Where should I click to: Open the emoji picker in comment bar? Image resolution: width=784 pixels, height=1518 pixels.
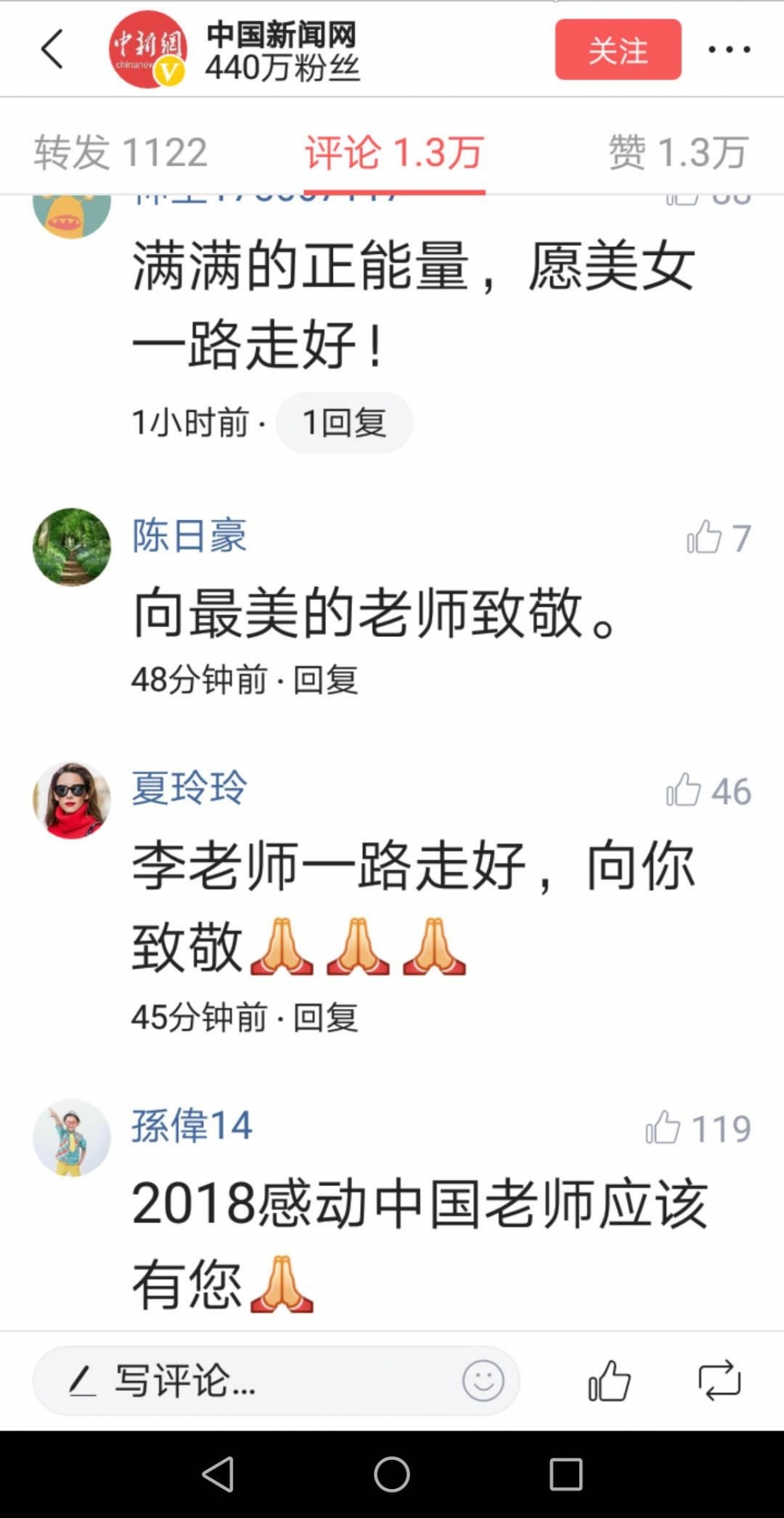tap(483, 1381)
